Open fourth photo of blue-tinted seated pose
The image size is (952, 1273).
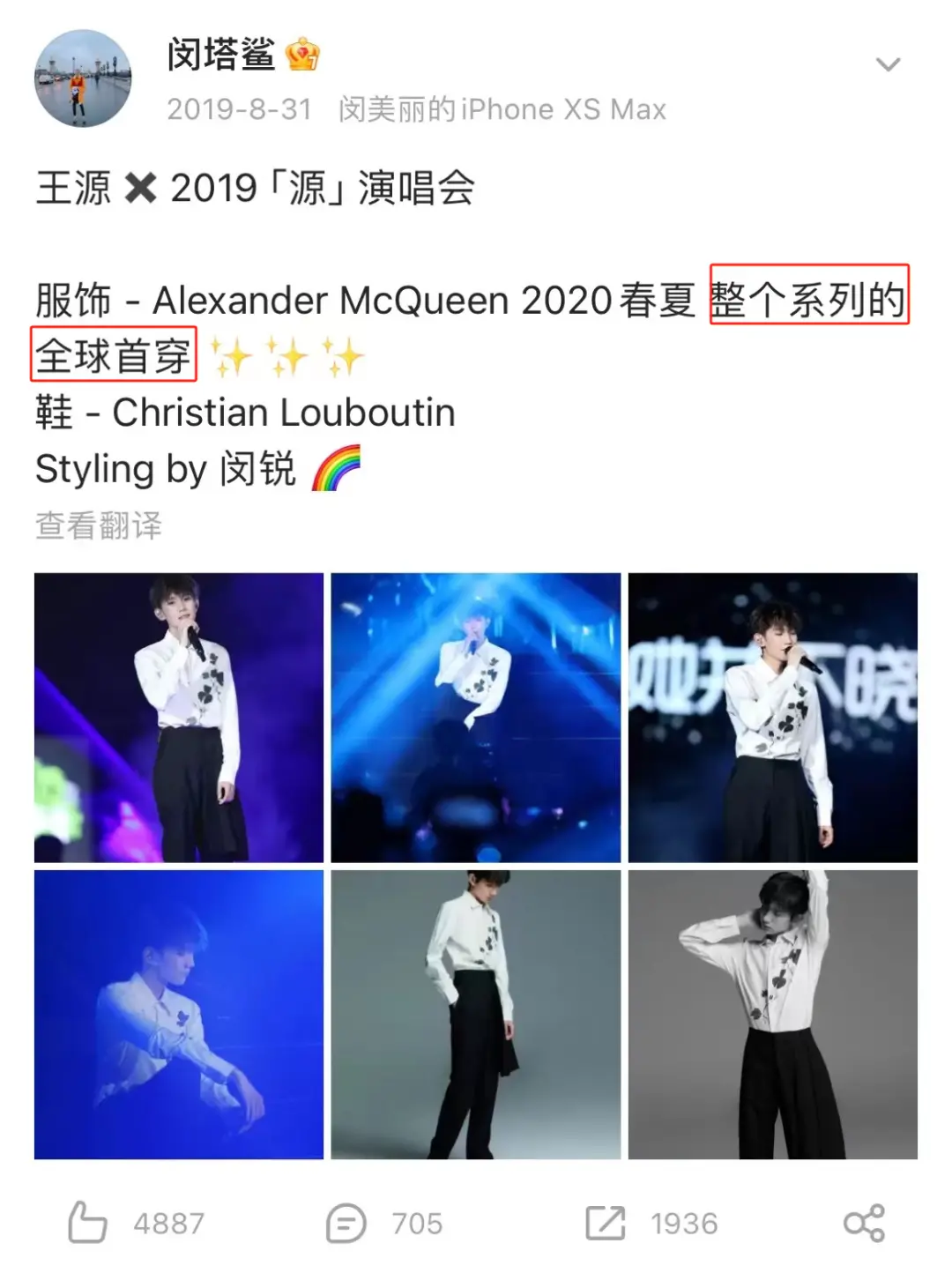179,1015
